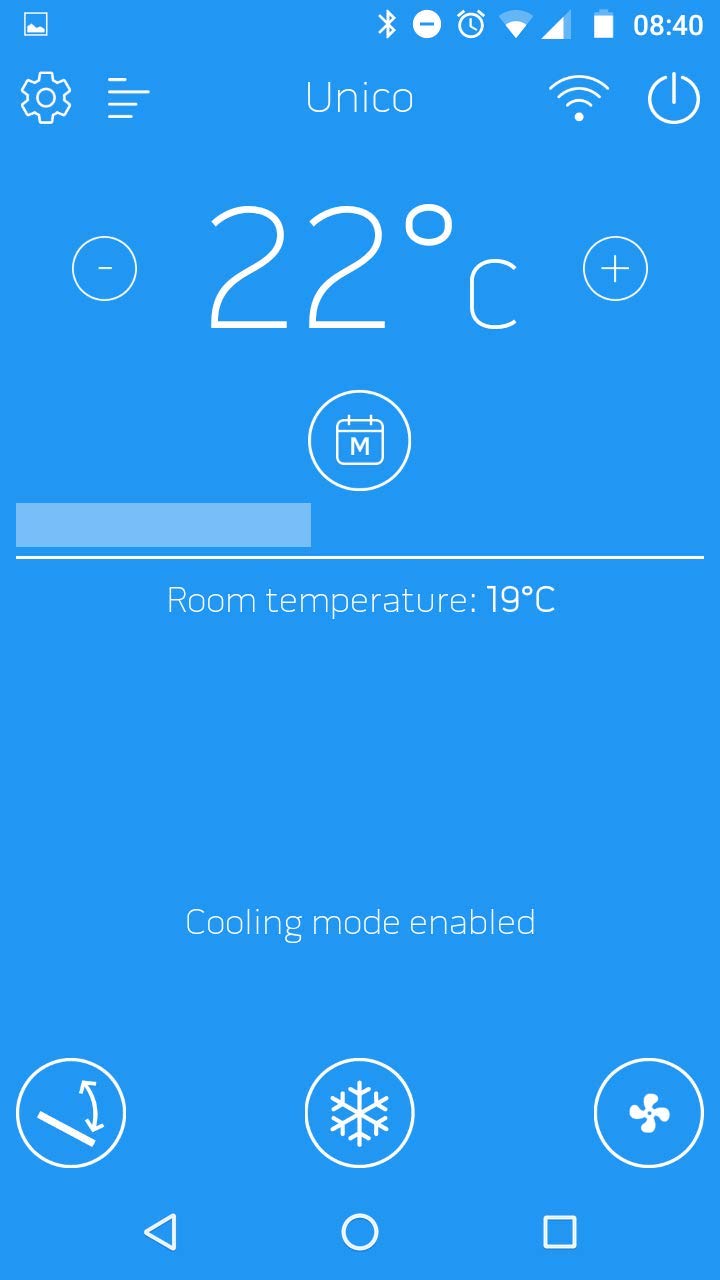Viewport: 720px width, 1280px height.
Task: Open the calendar schedule mode button
Action: coord(360,441)
